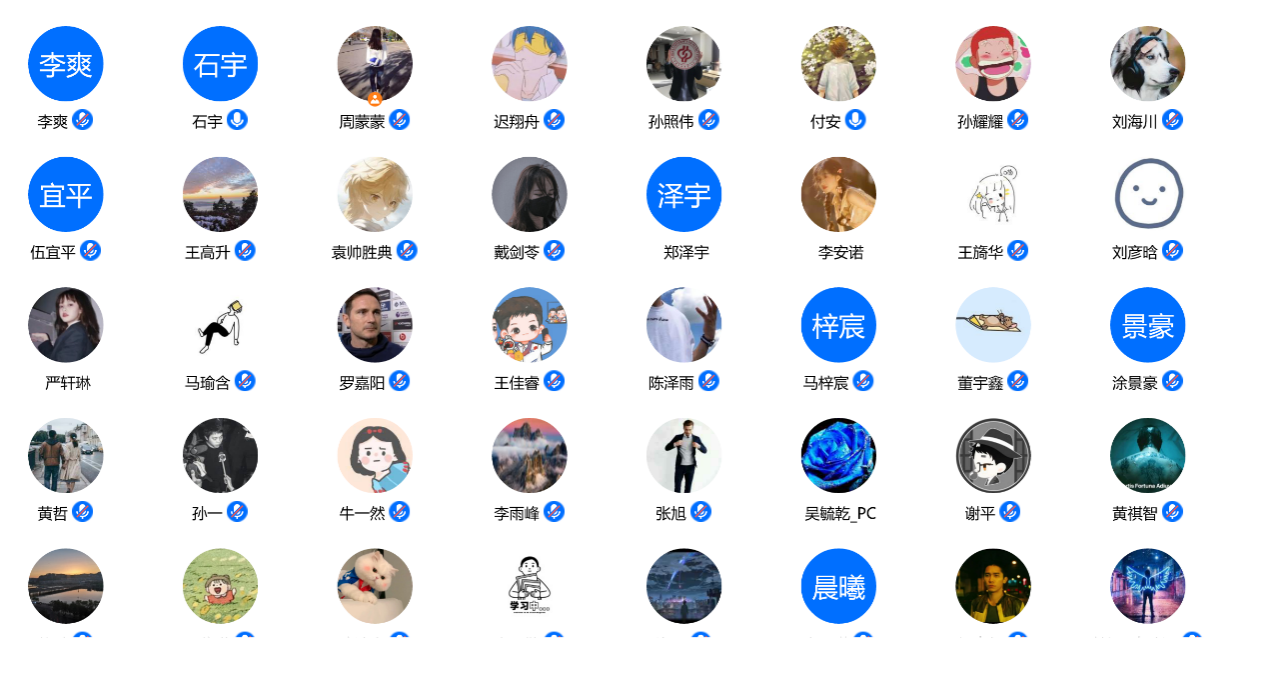This screenshot has width=1269, height=677.
Task: Open 马梓宸's participant tile
Action: coord(838,325)
